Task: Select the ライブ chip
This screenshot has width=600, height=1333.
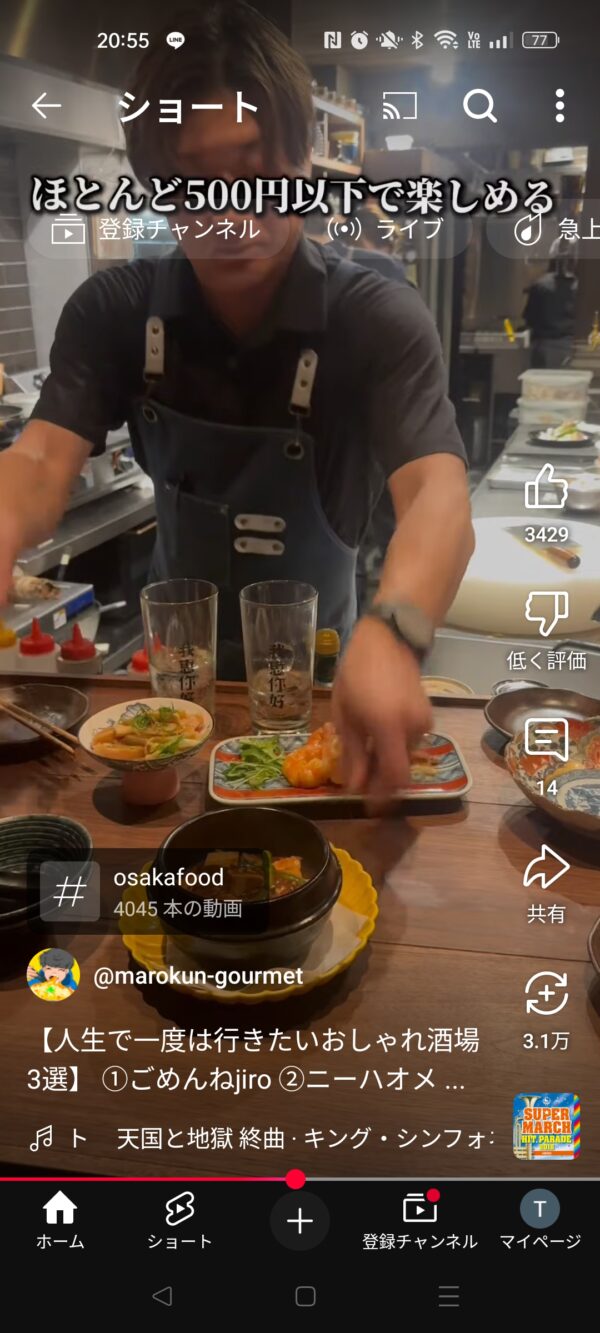Action: 386,229
